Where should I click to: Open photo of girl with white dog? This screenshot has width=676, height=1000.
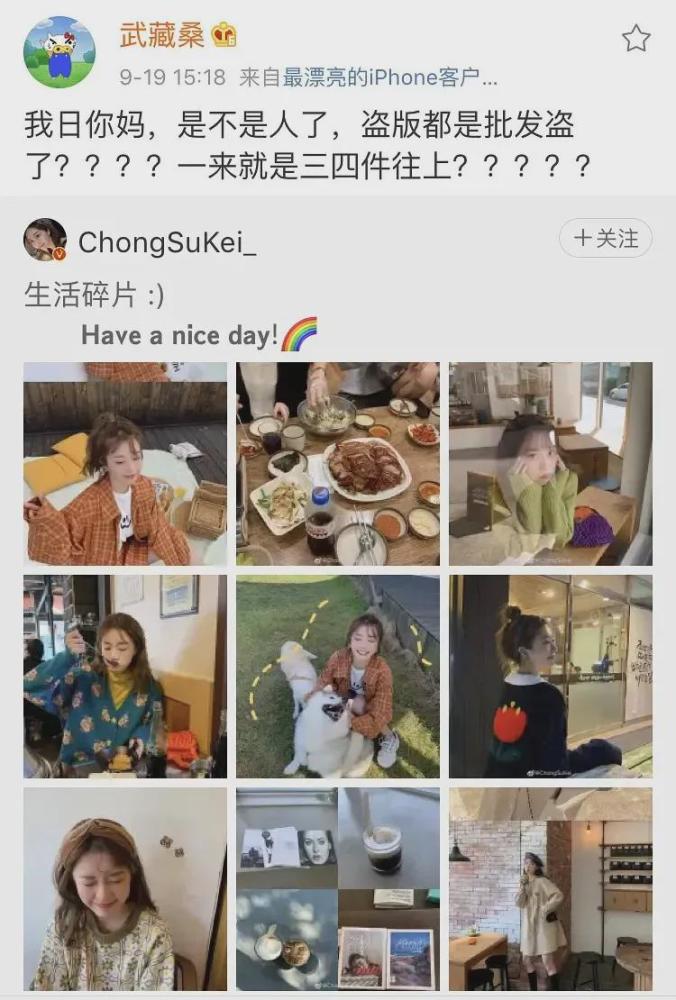point(338,676)
